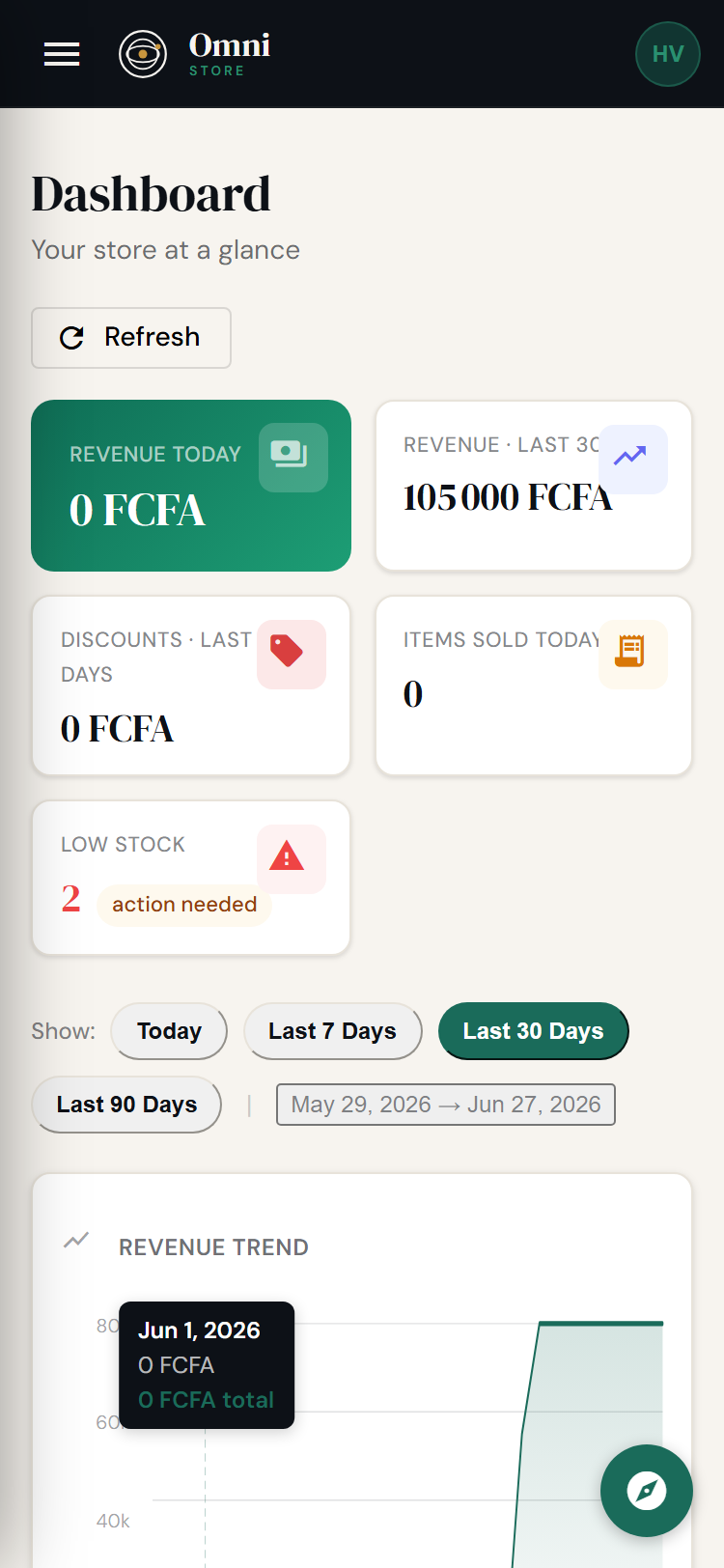Open the Revenue Last 30 Days card
The image size is (724, 1568).
point(534,486)
